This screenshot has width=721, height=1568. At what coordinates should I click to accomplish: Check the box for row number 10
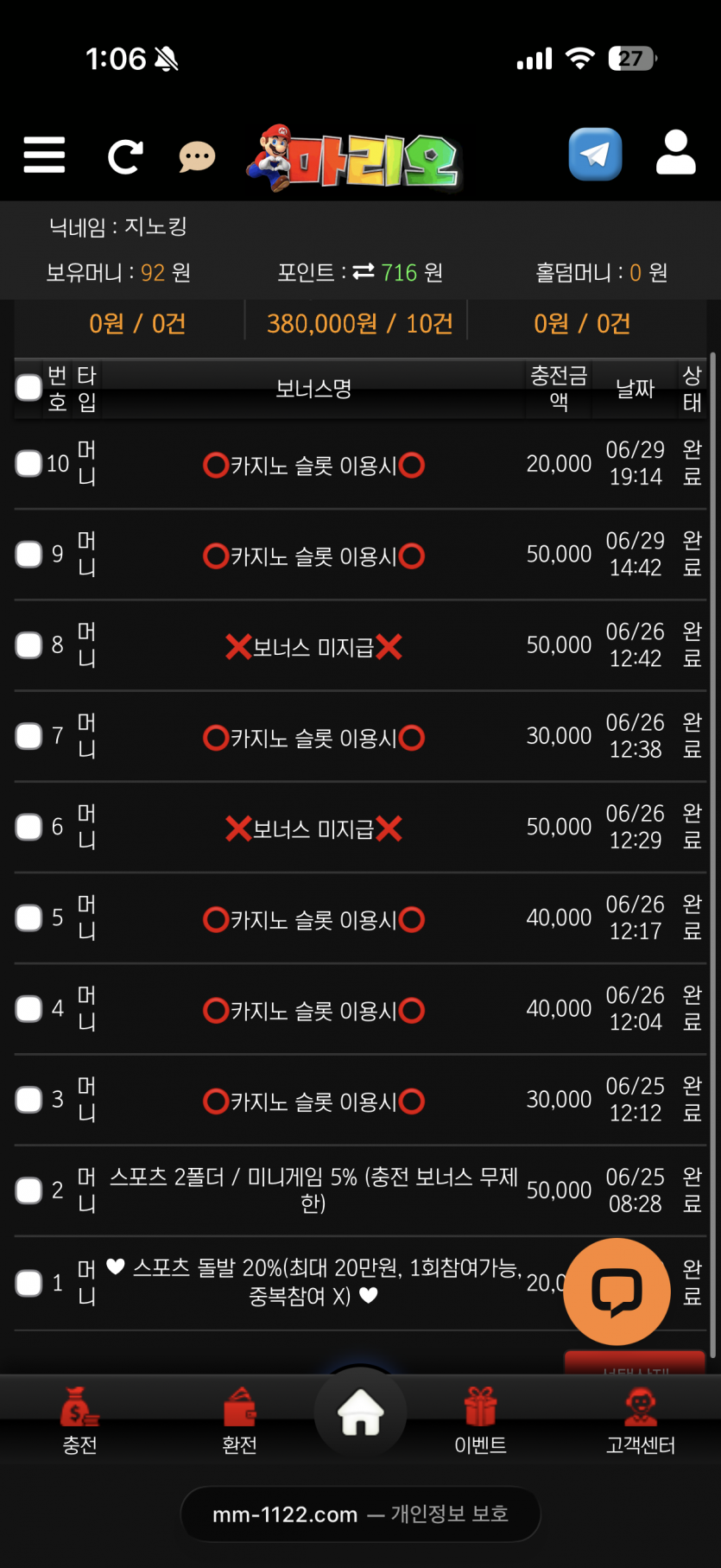click(x=28, y=464)
